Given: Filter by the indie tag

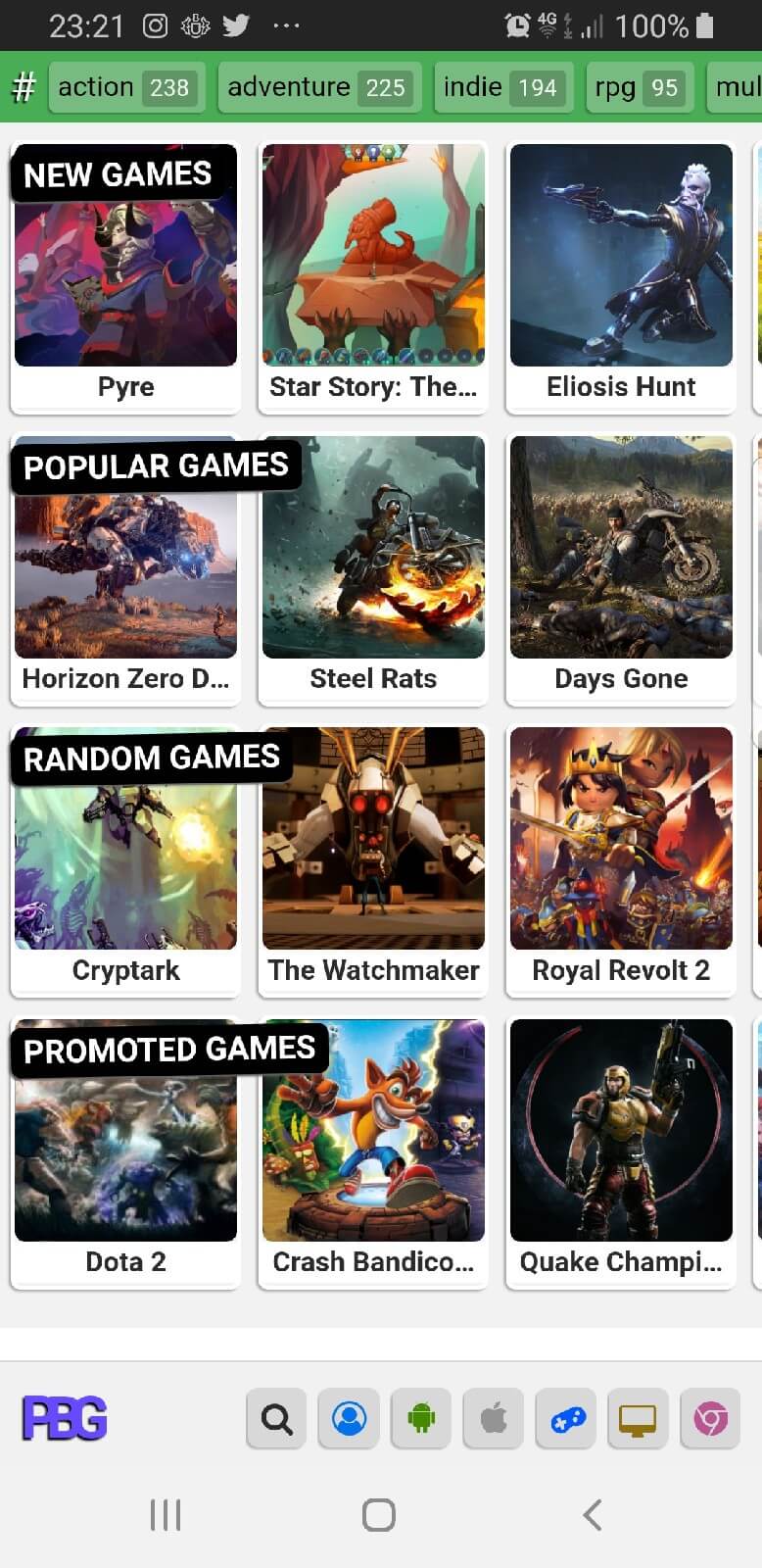Looking at the screenshot, I should pos(501,87).
